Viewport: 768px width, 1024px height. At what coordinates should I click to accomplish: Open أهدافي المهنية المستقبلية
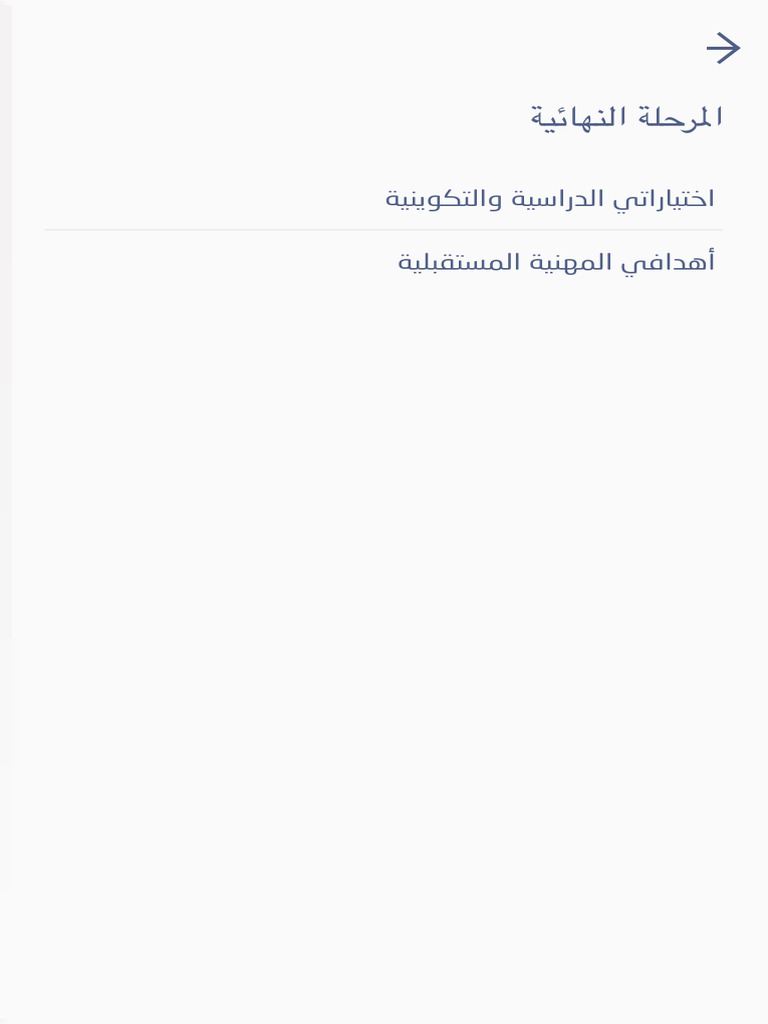pyautogui.click(x=383, y=262)
